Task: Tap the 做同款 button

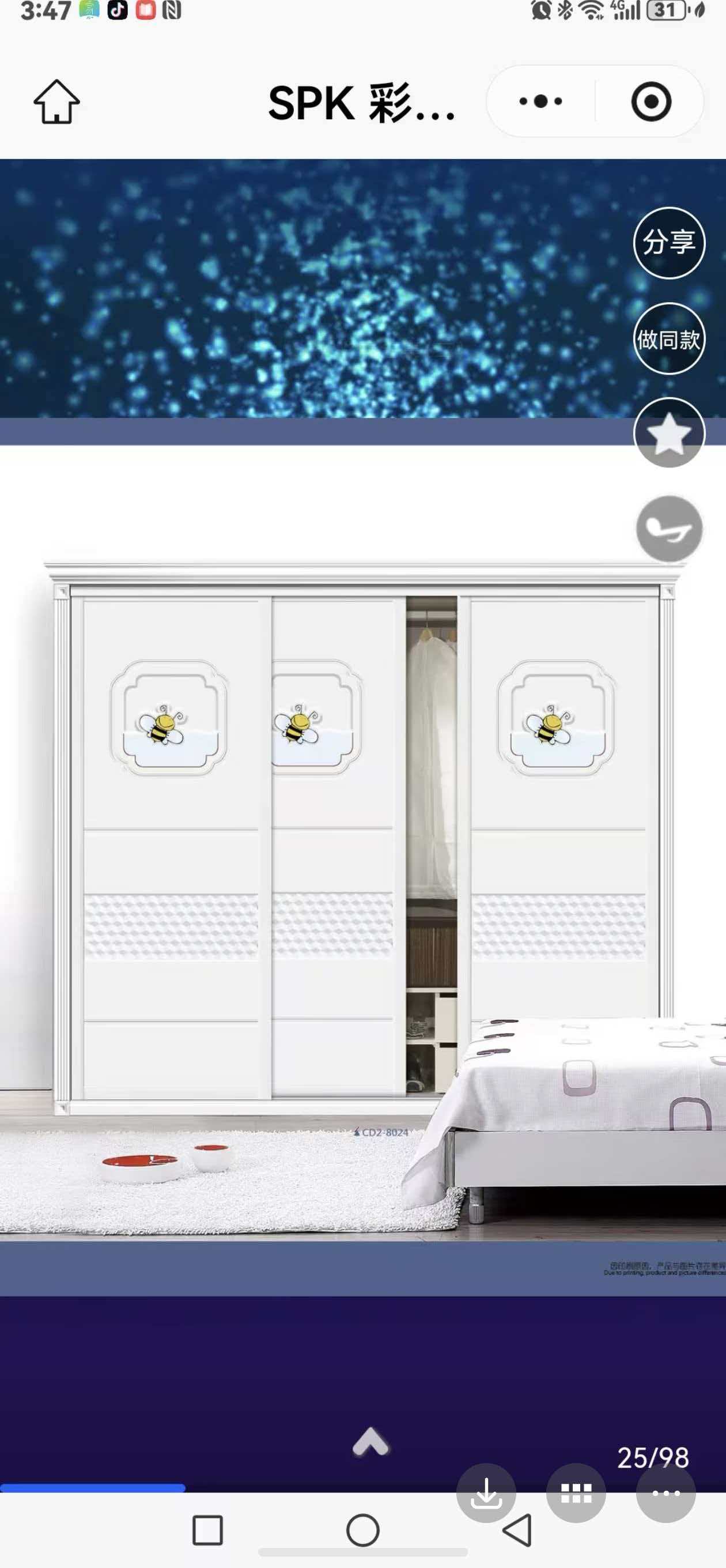Action: (x=670, y=338)
